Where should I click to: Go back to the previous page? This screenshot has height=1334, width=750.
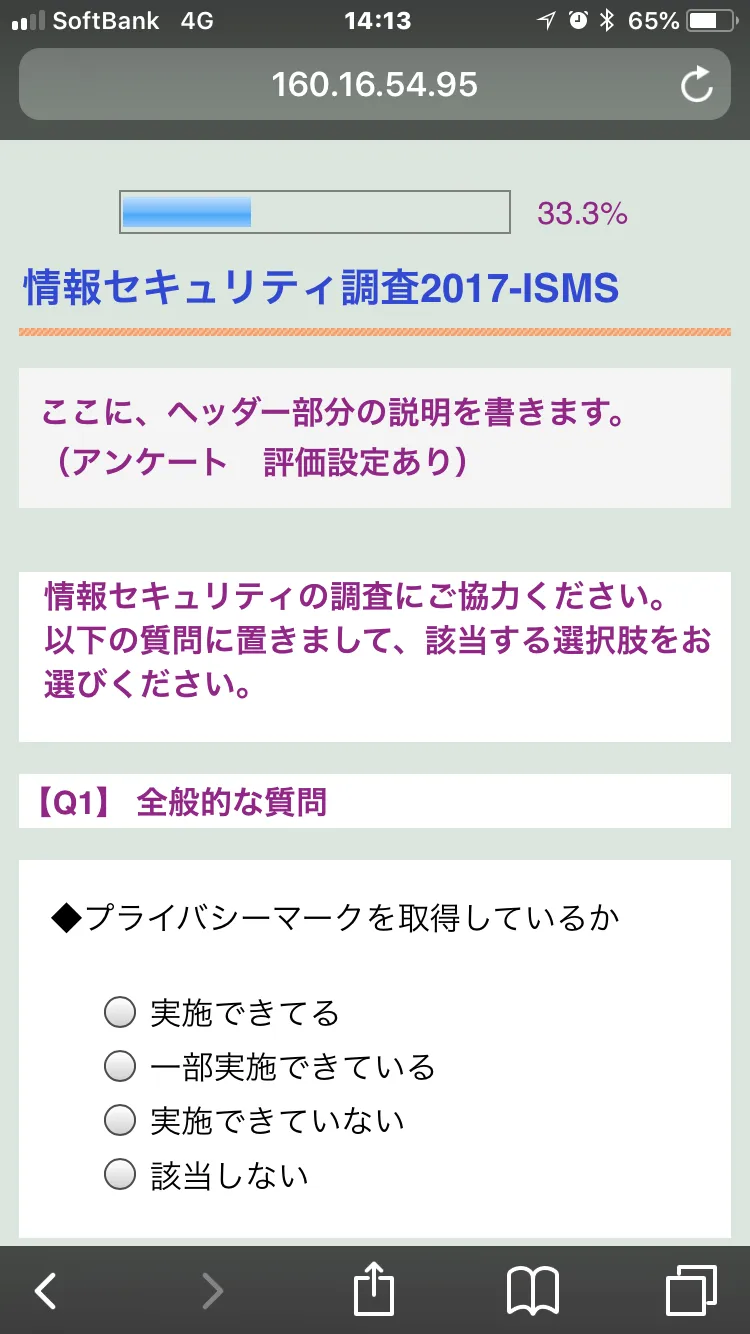[46, 1291]
